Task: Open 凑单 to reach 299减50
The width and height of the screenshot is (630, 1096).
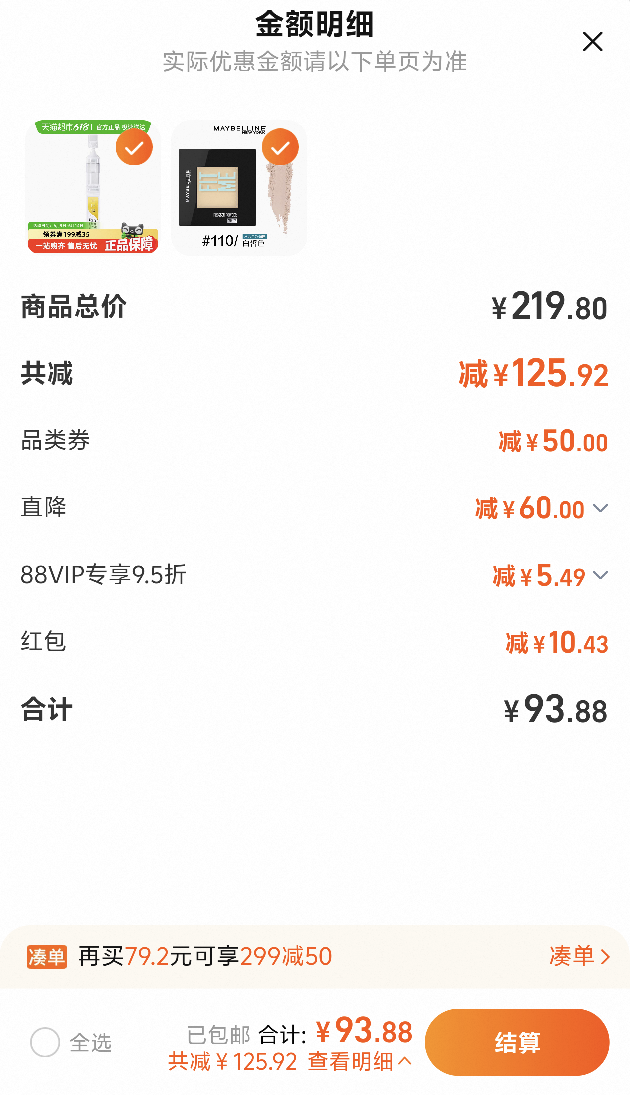Action: [x=579, y=957]
